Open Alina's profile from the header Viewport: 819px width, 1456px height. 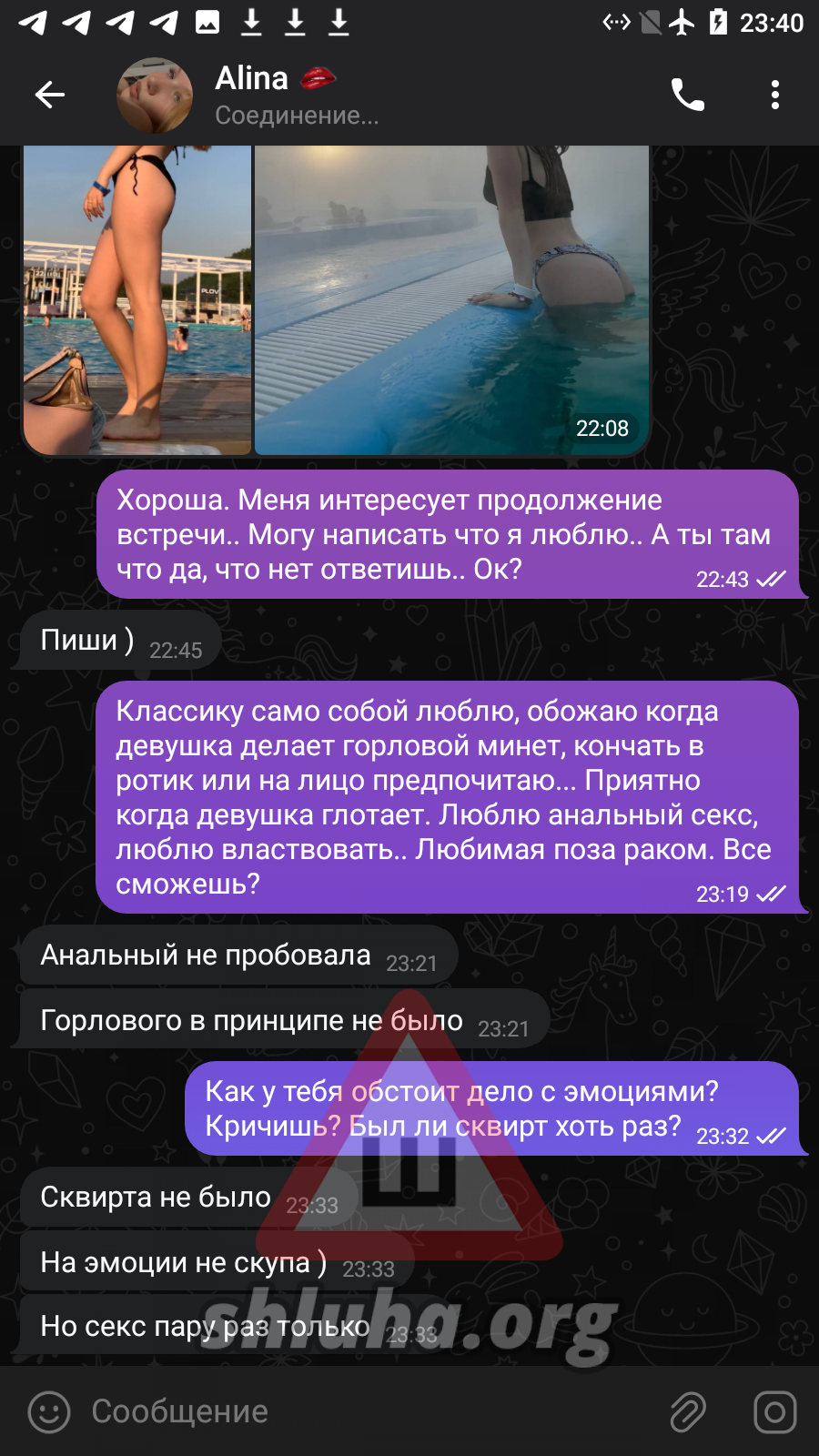point(273,95)
